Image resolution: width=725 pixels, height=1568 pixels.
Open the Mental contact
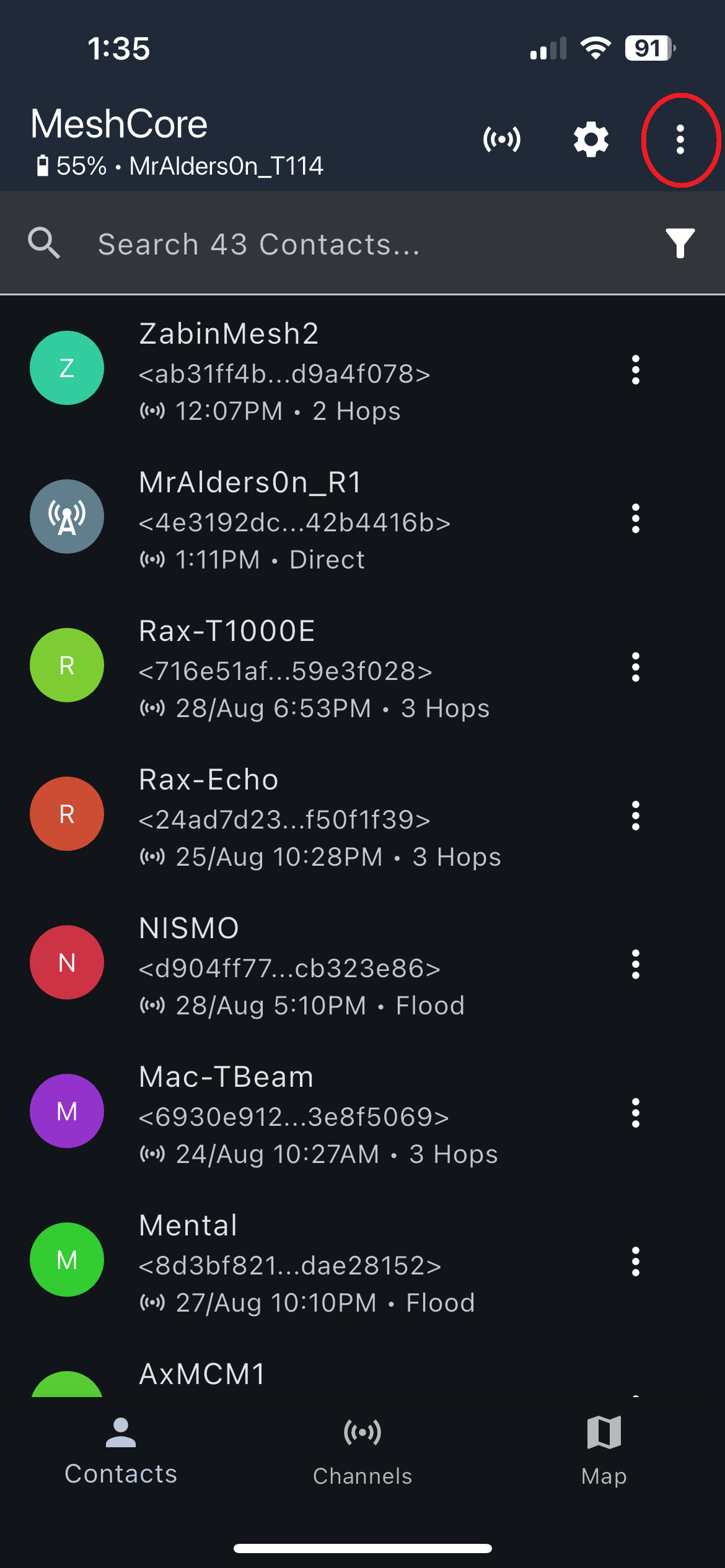(x=310, y=1262)
